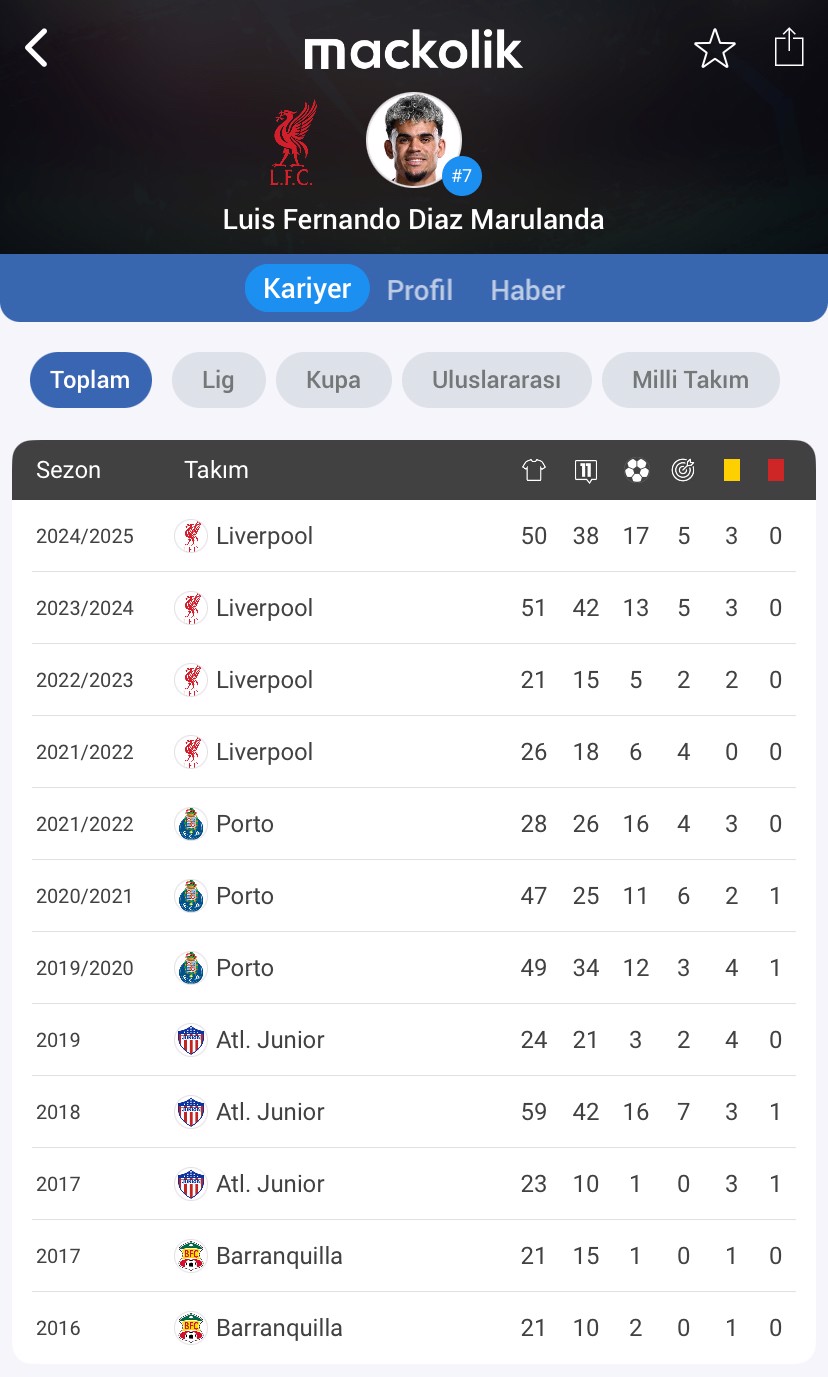Filter stats by Lig
The width and height of the screenshot is (828, 1377).
(x=218, y=380)
